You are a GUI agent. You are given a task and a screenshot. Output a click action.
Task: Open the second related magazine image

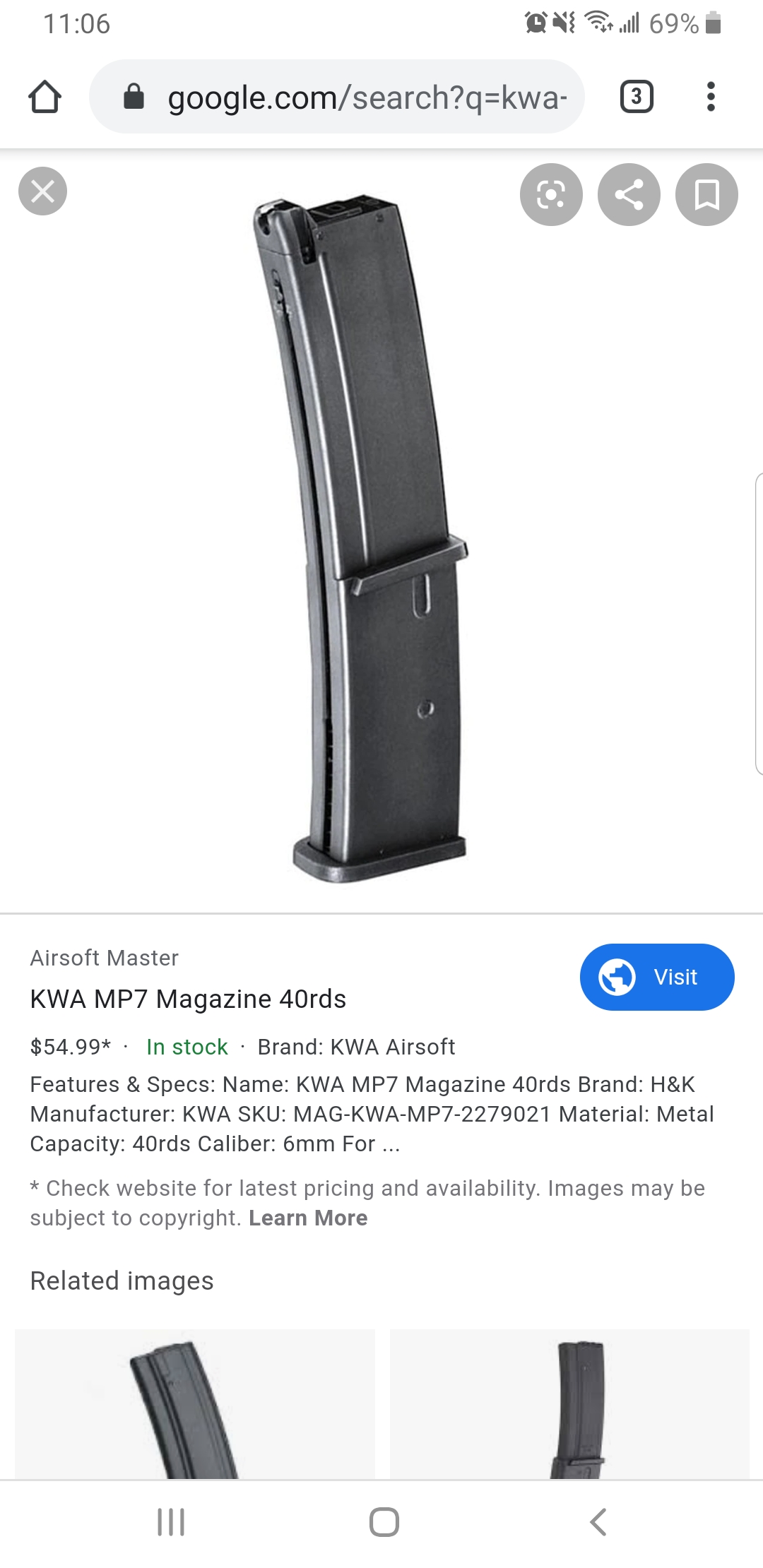tap(569, 1404)
